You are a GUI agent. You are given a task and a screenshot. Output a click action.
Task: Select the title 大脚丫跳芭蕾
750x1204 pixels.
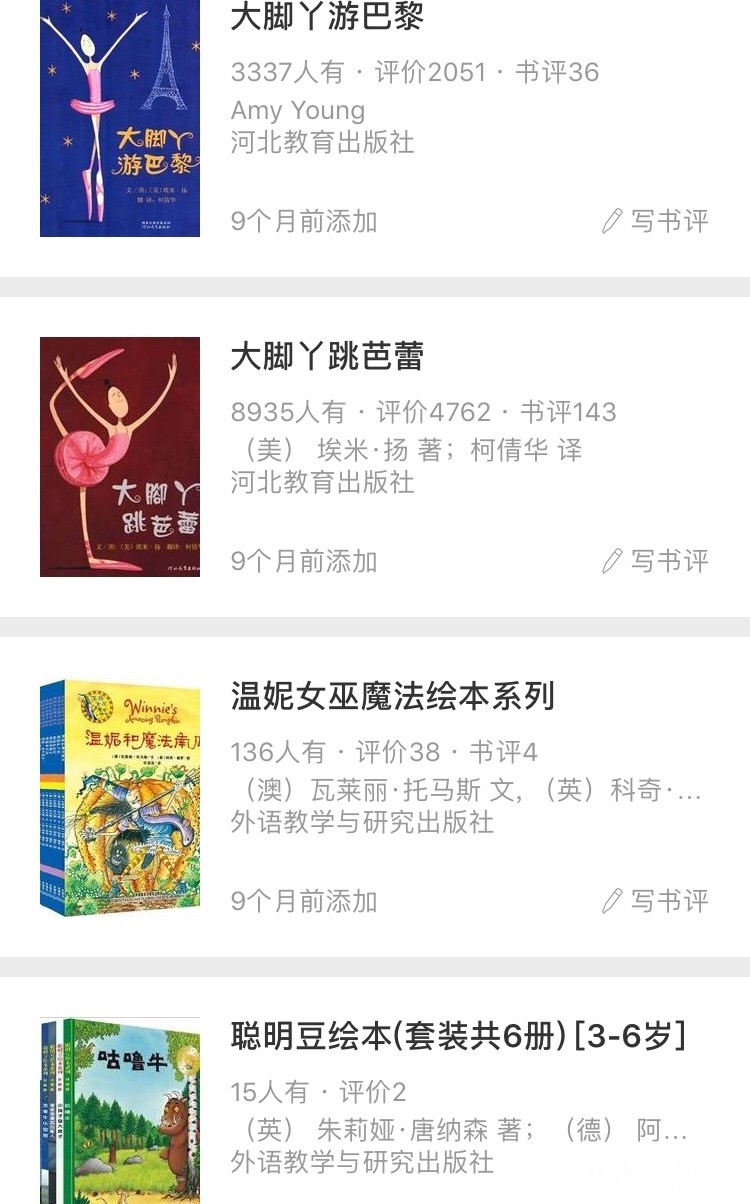(x=328, y=357)
